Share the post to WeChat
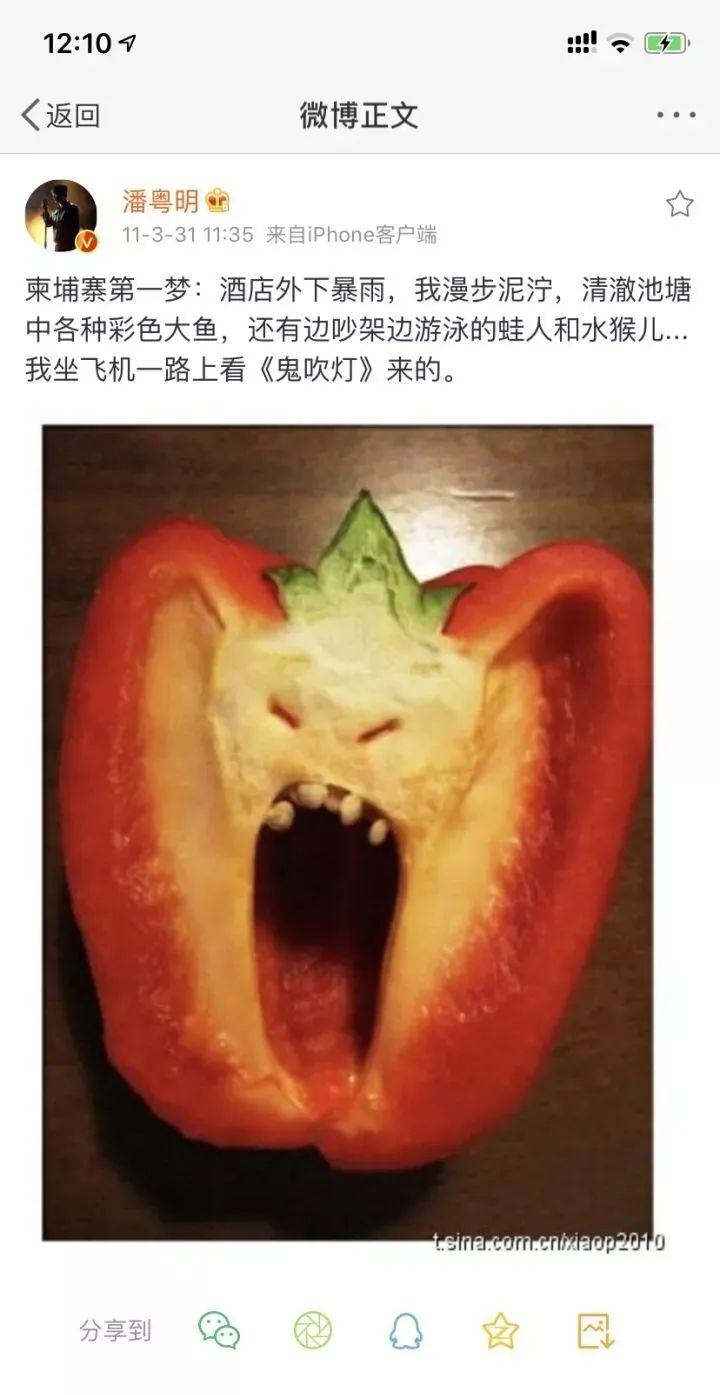The image size is (720, 1395). 218,1330
